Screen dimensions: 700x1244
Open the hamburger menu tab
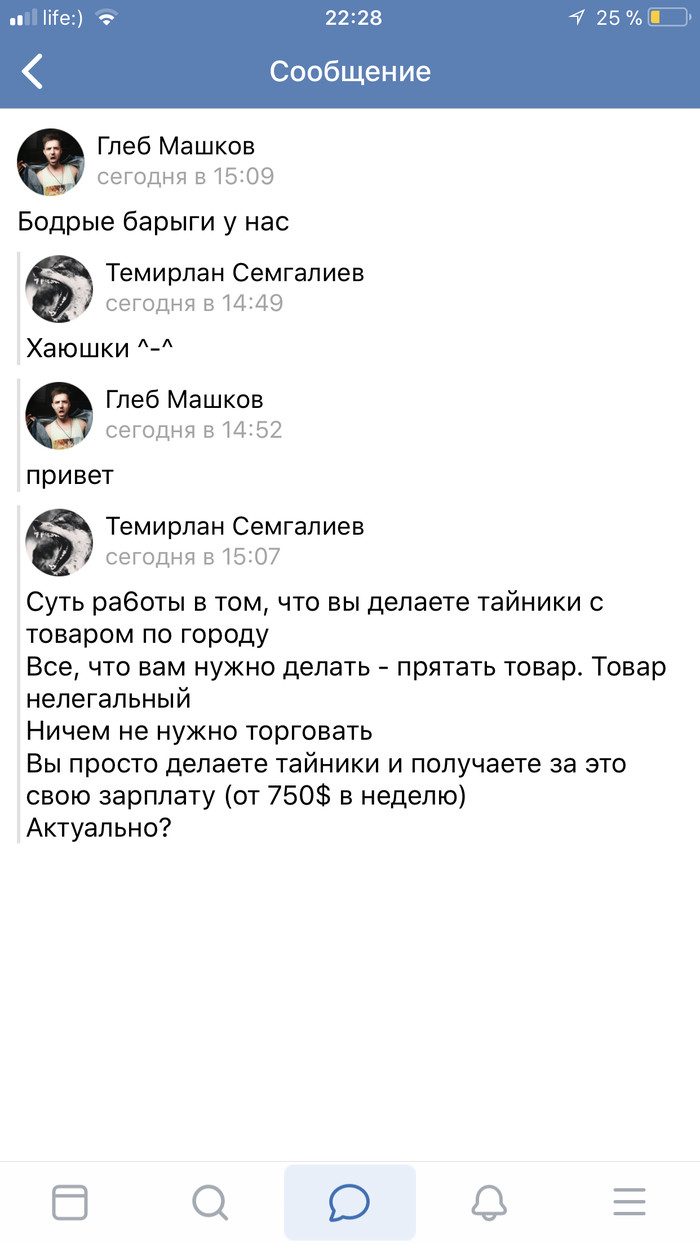(x=629, y=1201)
